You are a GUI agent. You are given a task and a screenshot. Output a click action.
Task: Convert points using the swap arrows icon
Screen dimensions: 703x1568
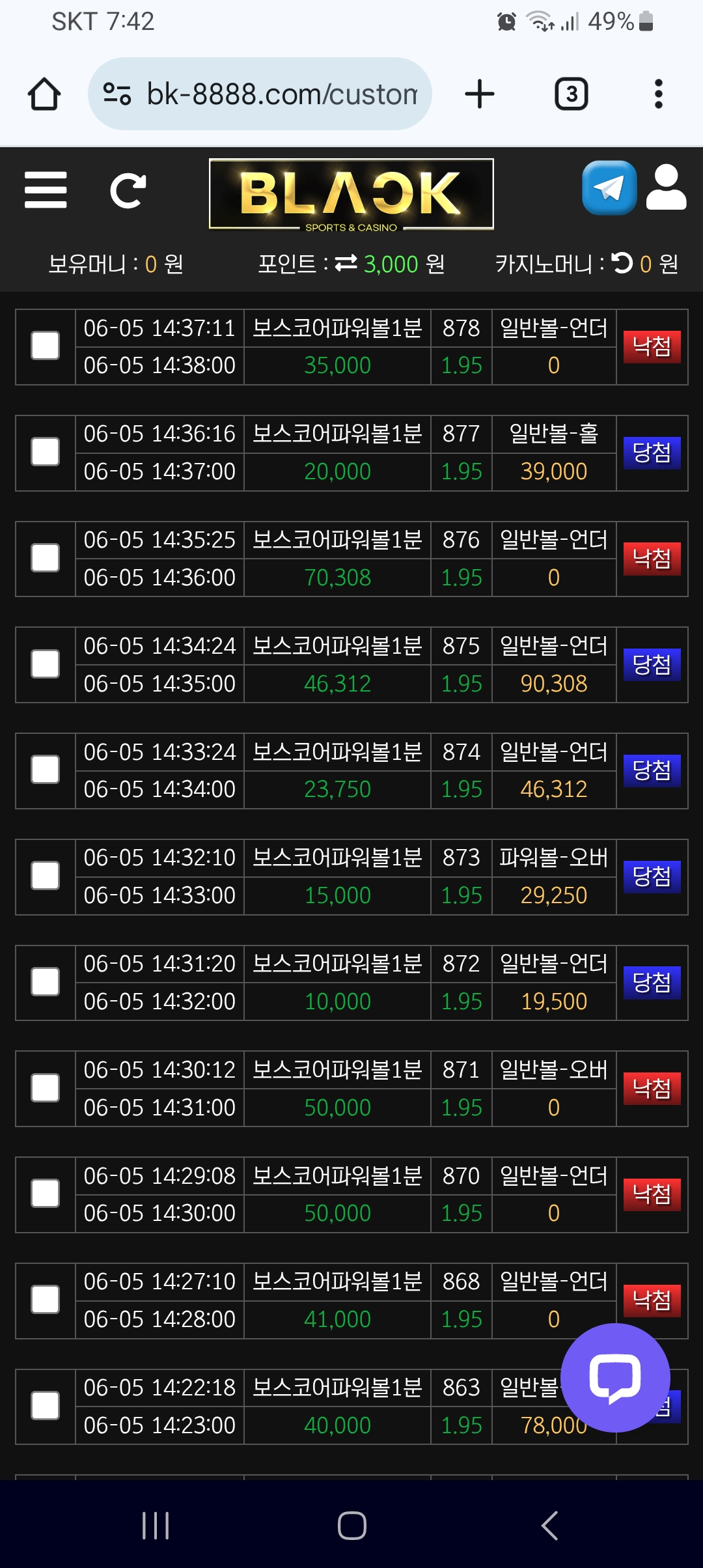point(346,262)
